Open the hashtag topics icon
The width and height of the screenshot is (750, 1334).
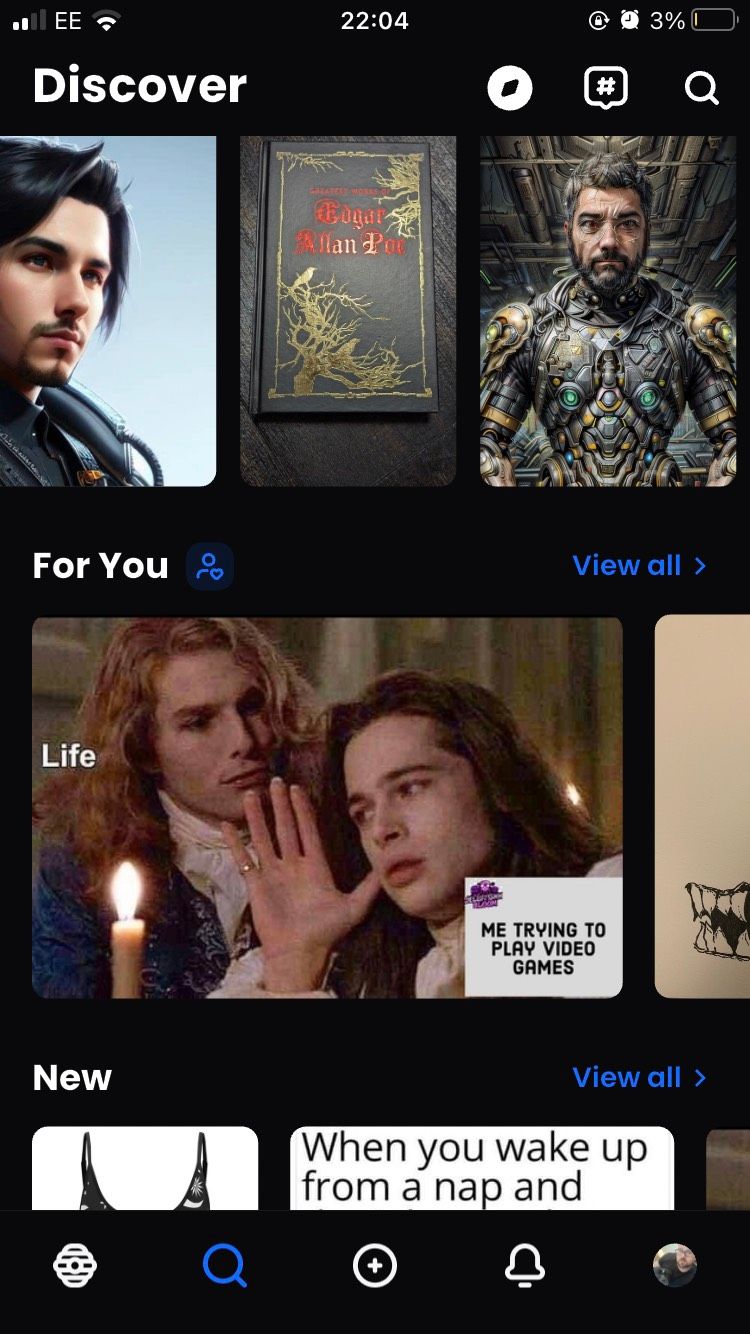605,88
